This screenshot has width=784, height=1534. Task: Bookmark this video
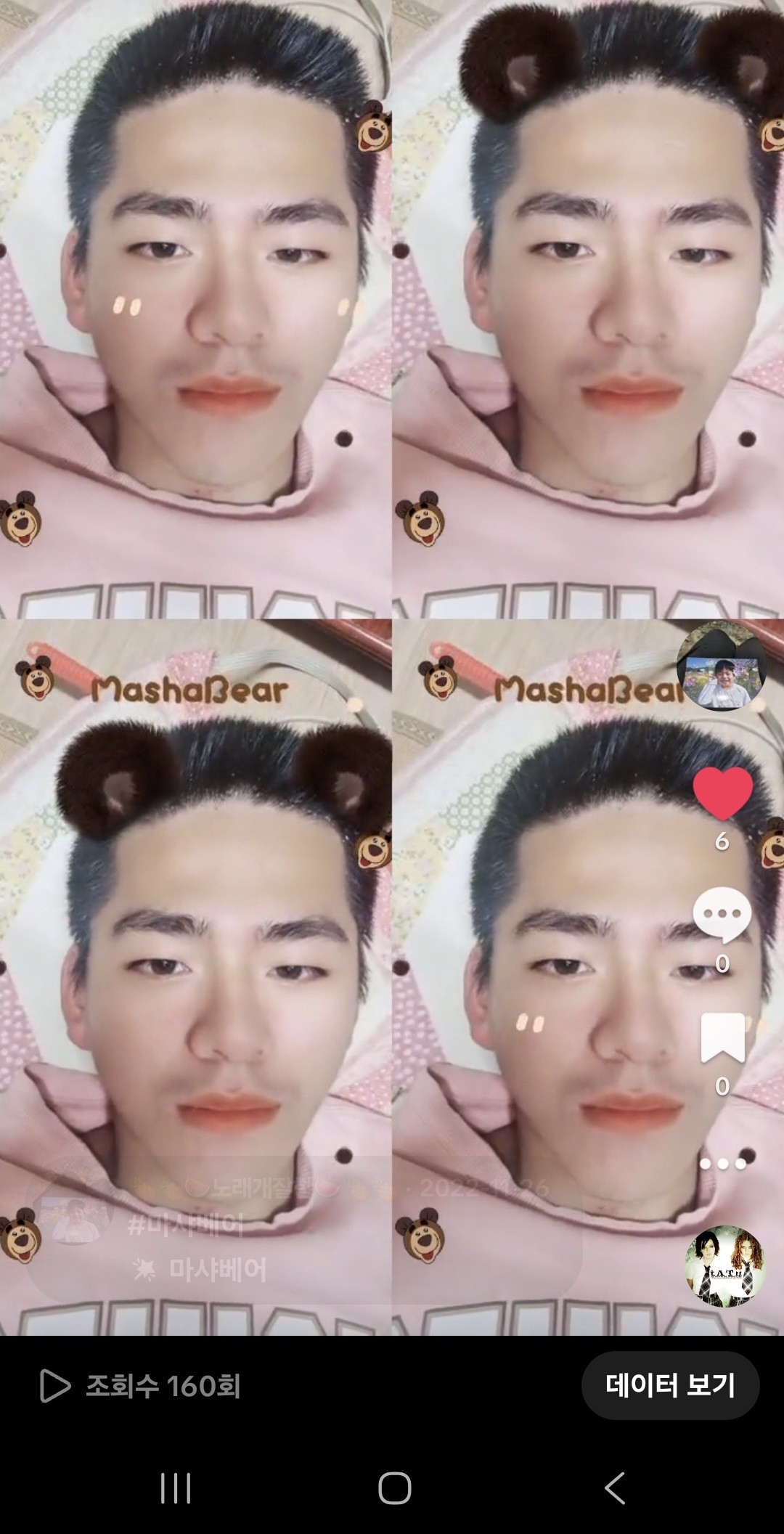722,1037
